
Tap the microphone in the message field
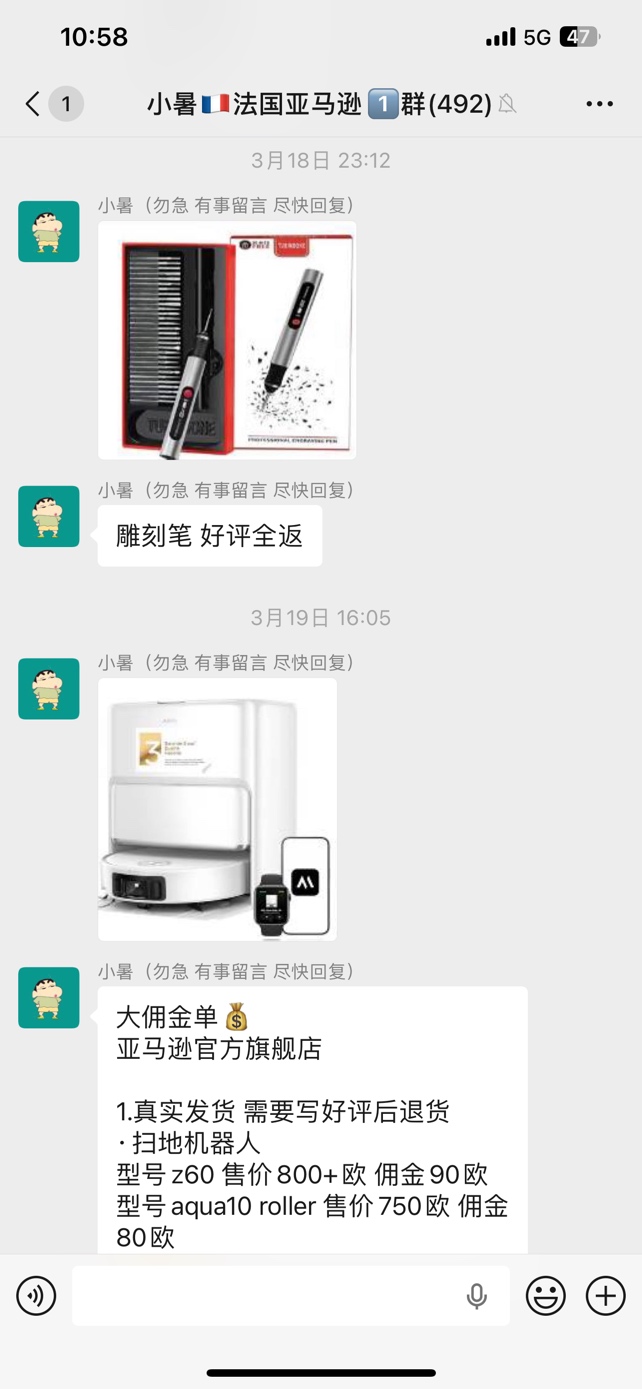click(477, 1296)
